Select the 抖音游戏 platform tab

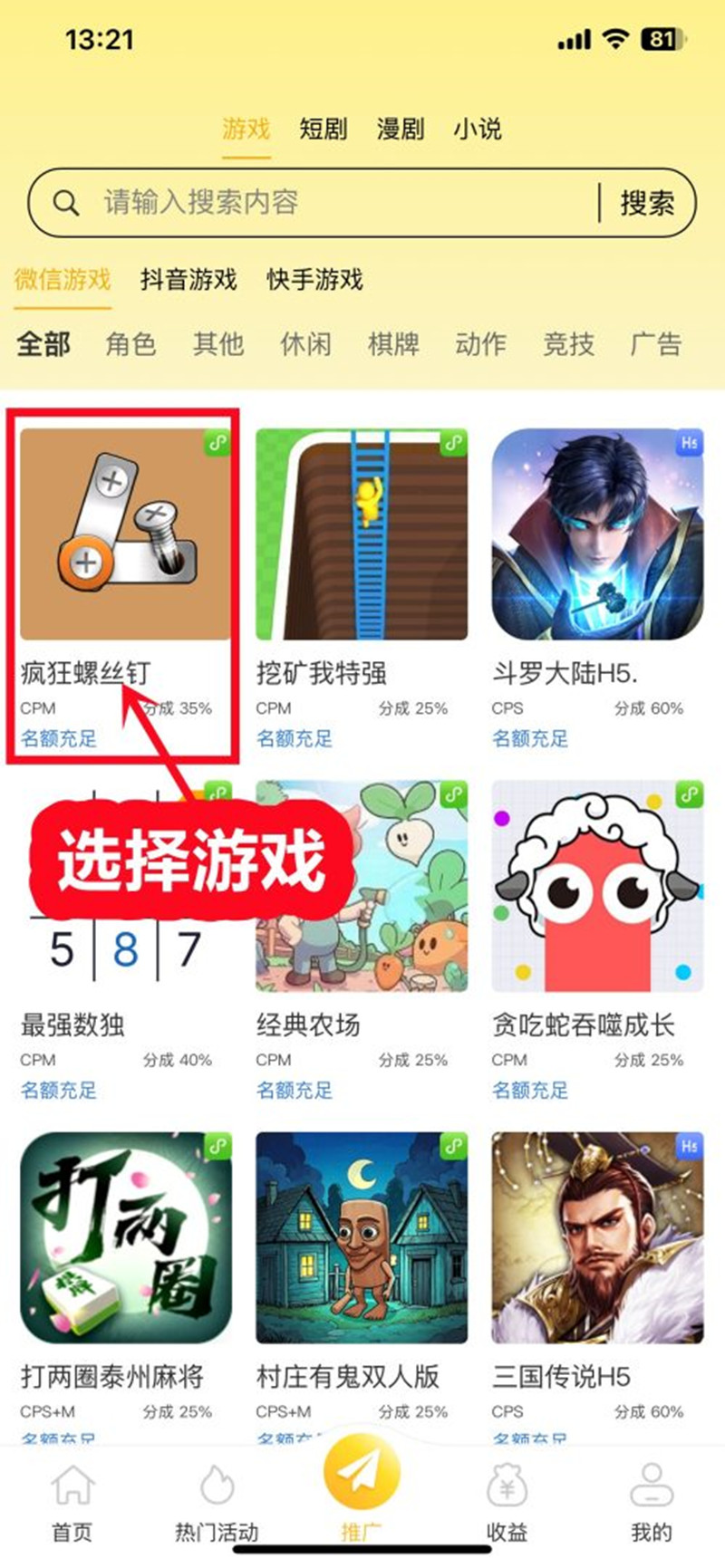[188, 279]
